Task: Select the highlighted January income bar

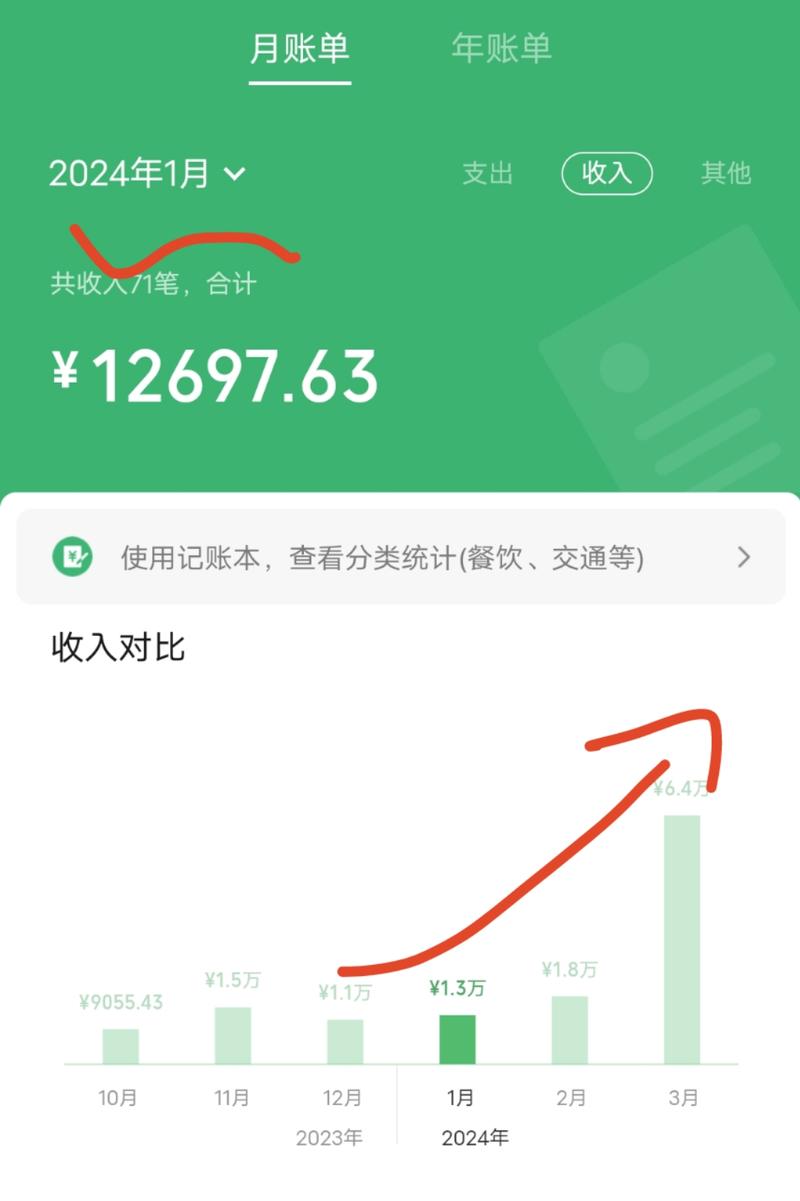Action: point(458,1040)
